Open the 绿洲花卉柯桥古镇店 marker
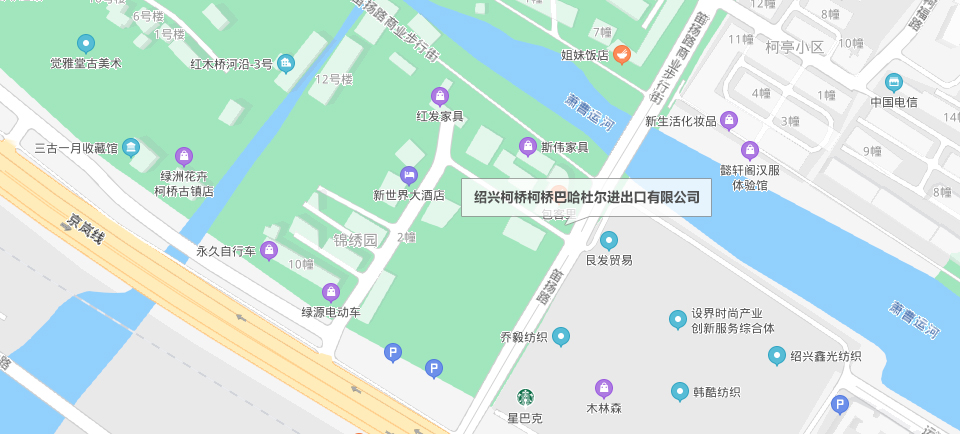 pos(184,156)
